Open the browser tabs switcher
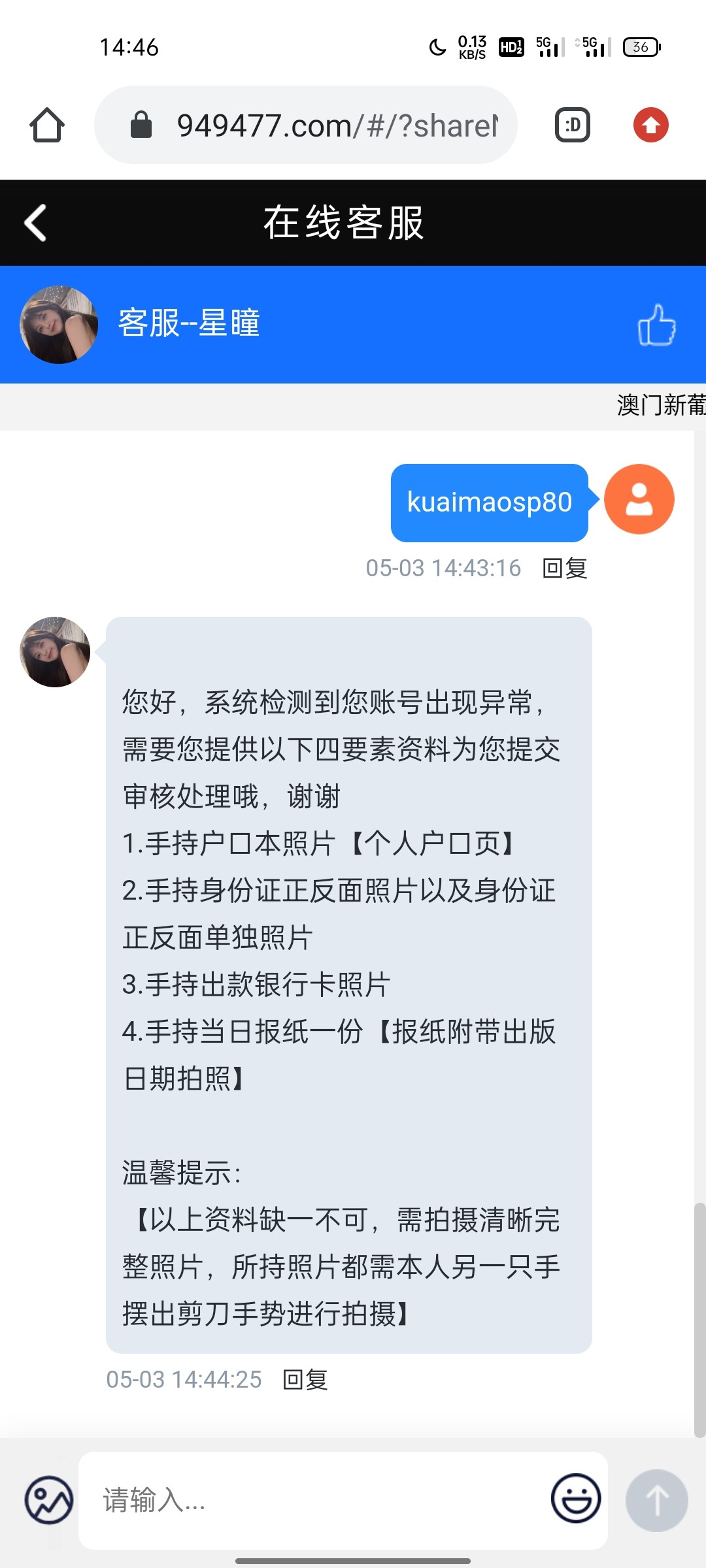706x1568 pixels. point(572,125)
